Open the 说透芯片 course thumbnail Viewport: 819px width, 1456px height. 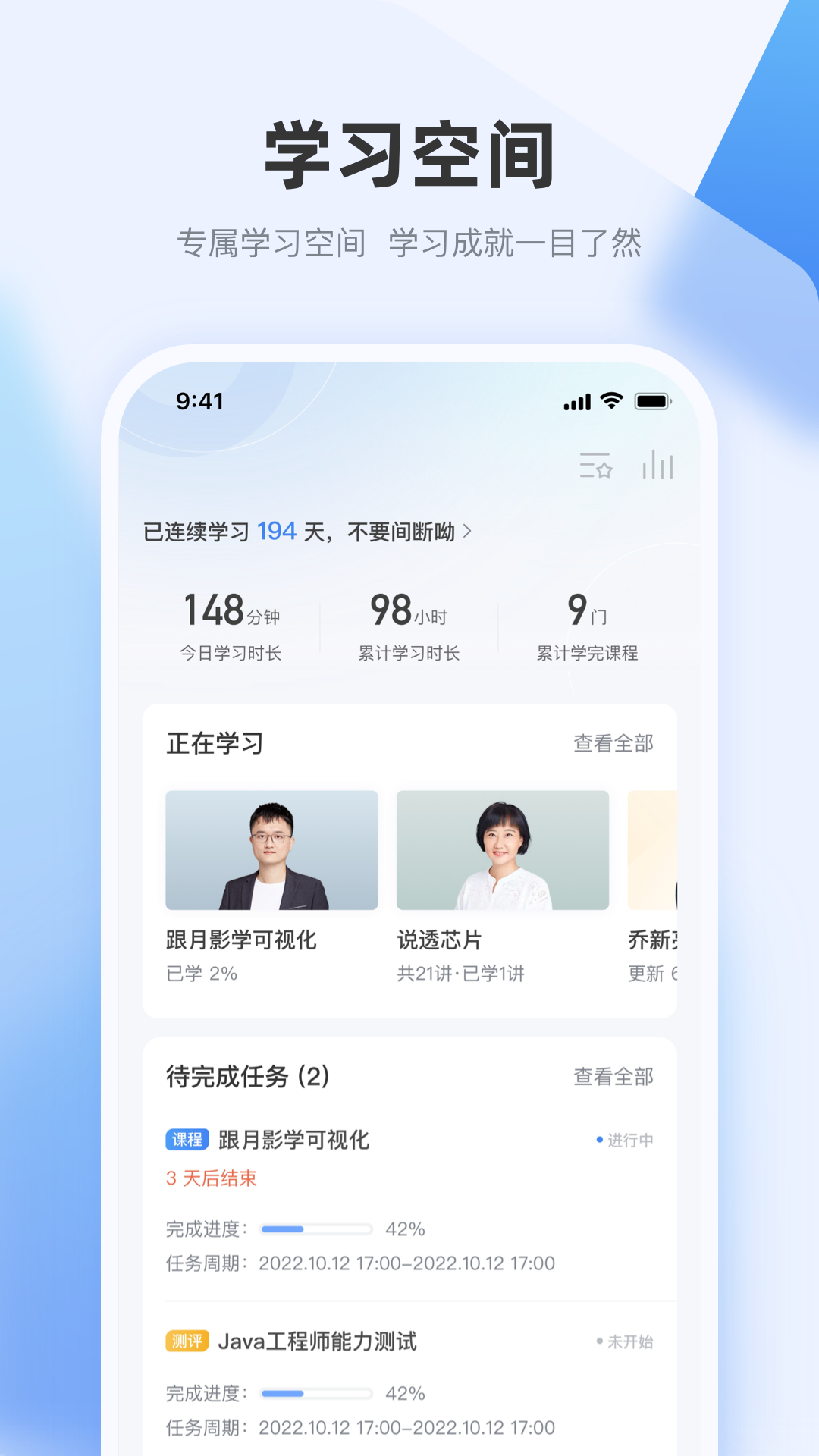pos(503,849)
